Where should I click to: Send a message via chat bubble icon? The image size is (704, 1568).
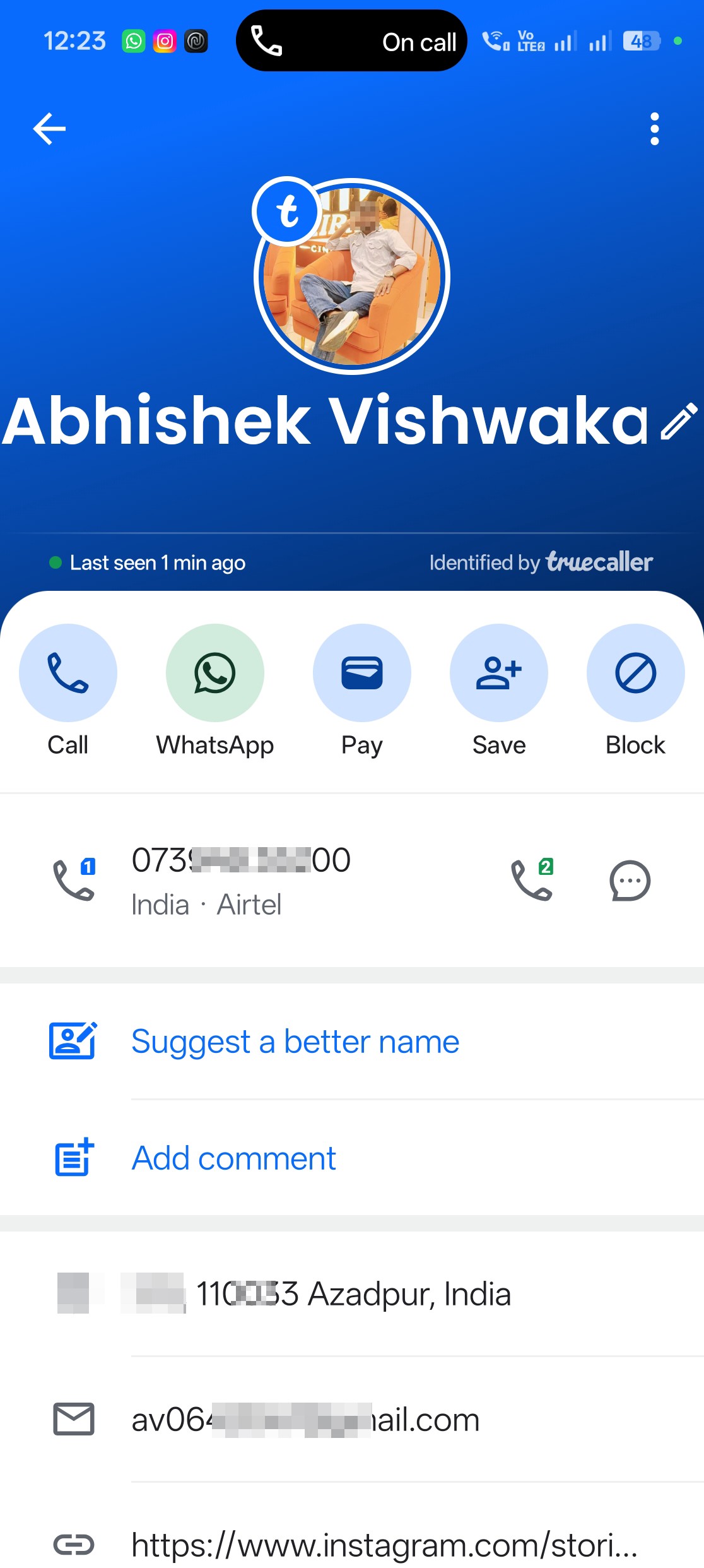click(630, 881)
